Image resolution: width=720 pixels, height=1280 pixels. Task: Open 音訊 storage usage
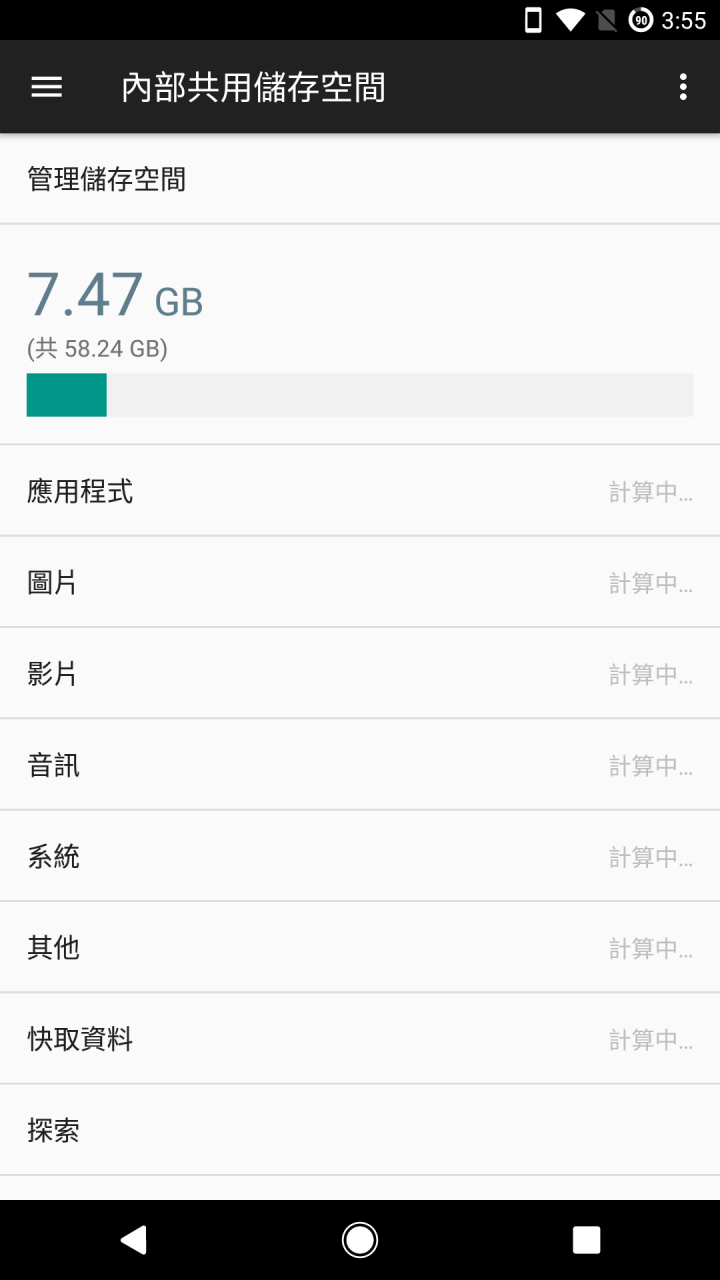[x=360, y=766]
